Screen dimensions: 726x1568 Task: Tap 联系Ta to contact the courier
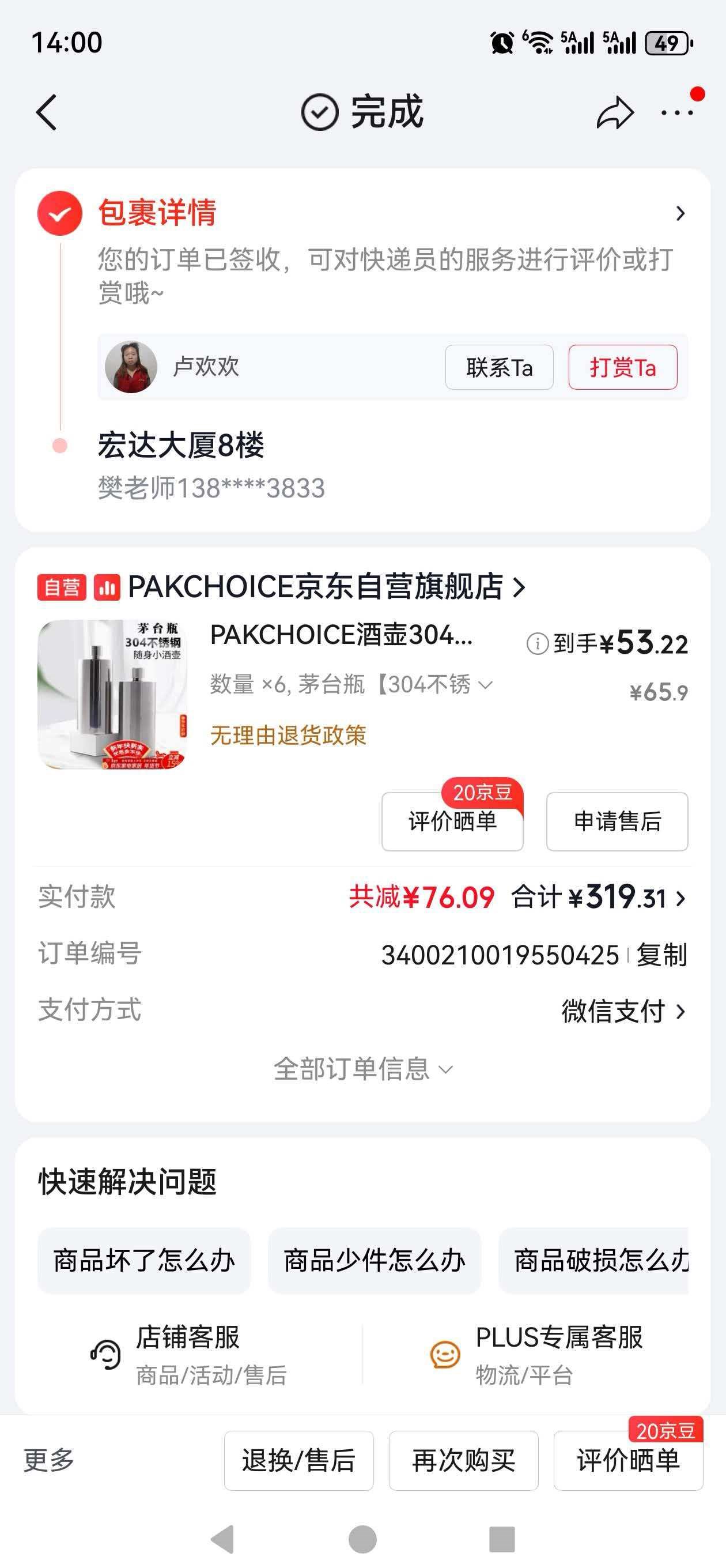click(x=499, y=367)
